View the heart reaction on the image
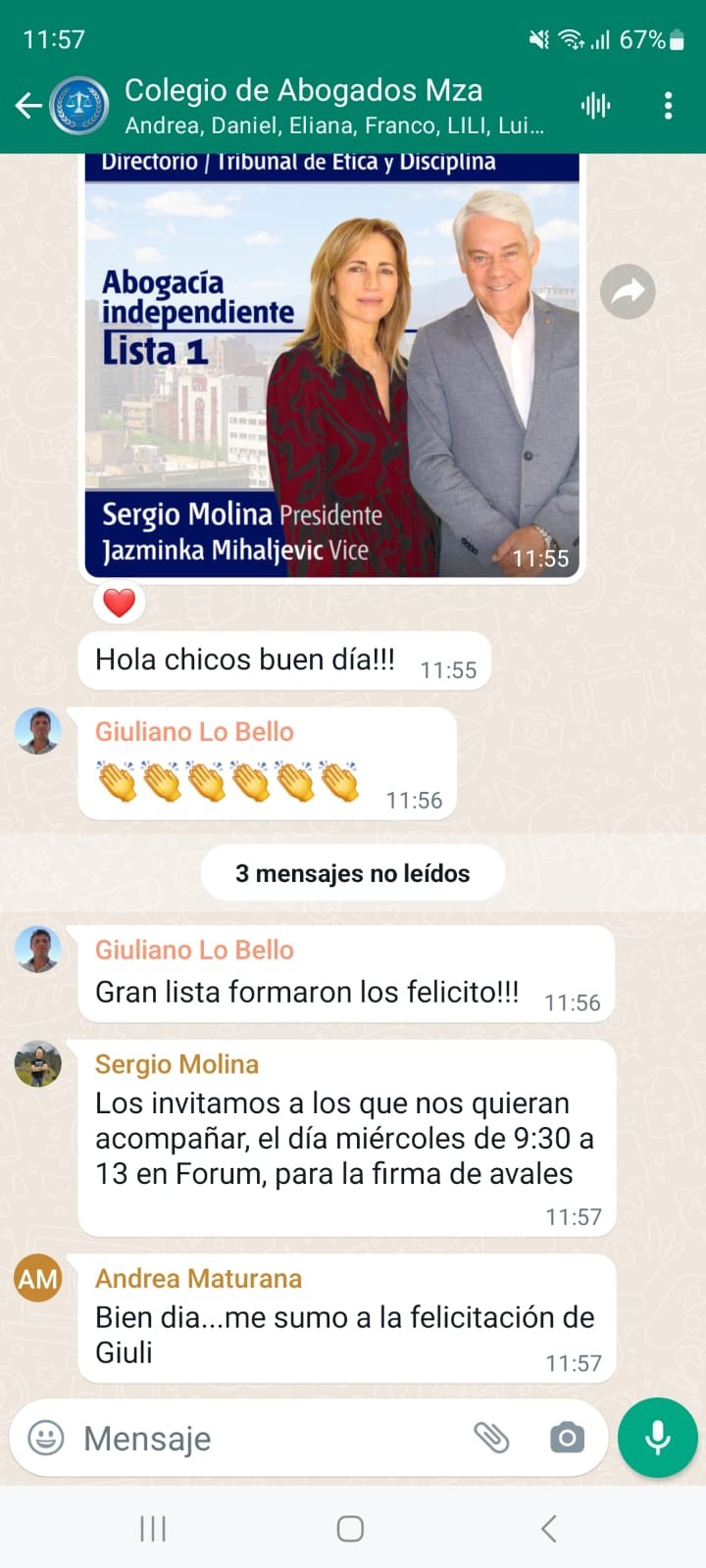Screen dimensions: 706x1568 [120, 602]
